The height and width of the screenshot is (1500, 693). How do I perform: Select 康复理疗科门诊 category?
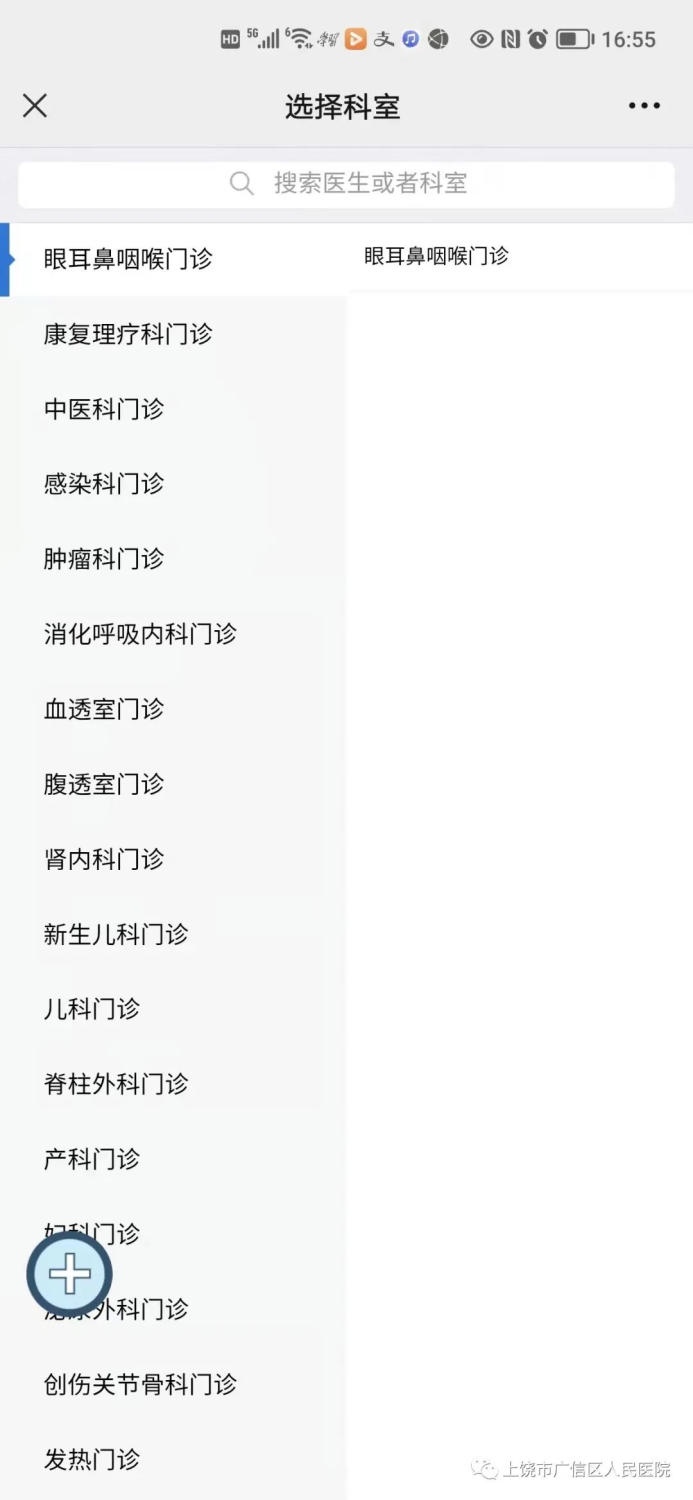(173, 334)
